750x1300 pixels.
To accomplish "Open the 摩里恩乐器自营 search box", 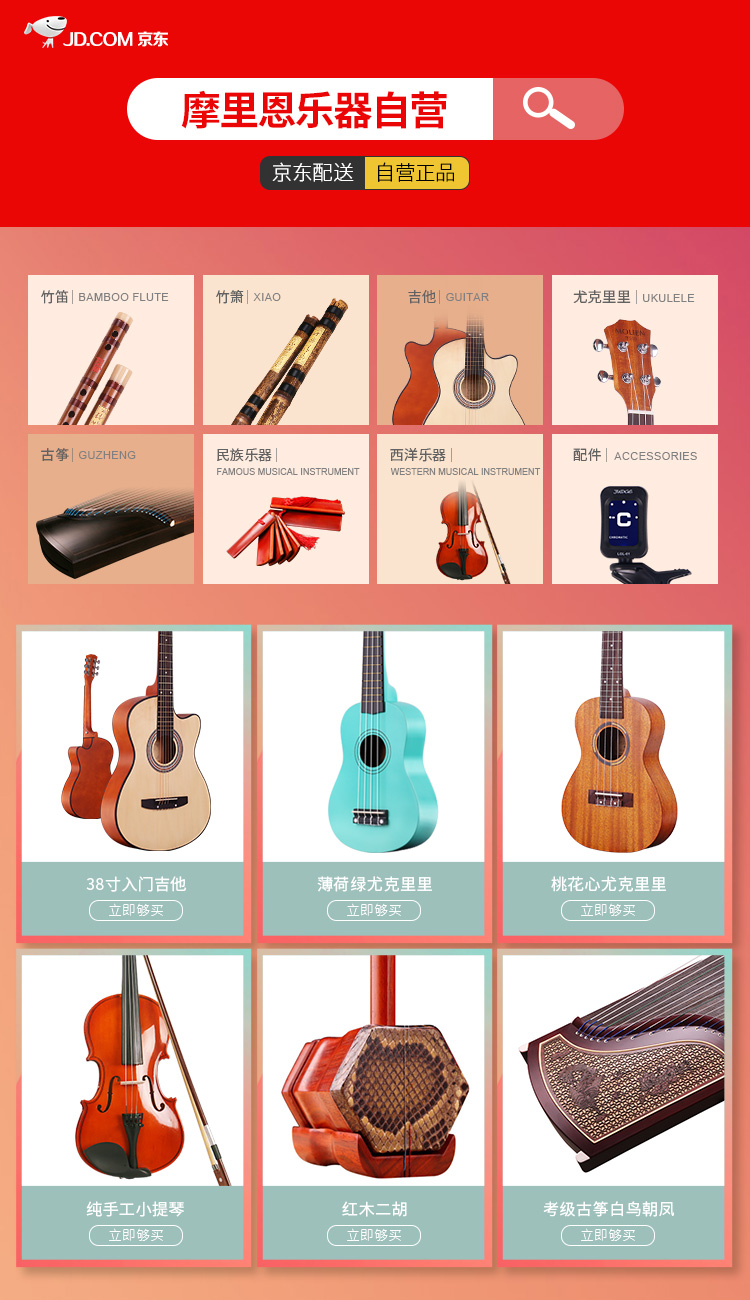I will coord(310,109).
